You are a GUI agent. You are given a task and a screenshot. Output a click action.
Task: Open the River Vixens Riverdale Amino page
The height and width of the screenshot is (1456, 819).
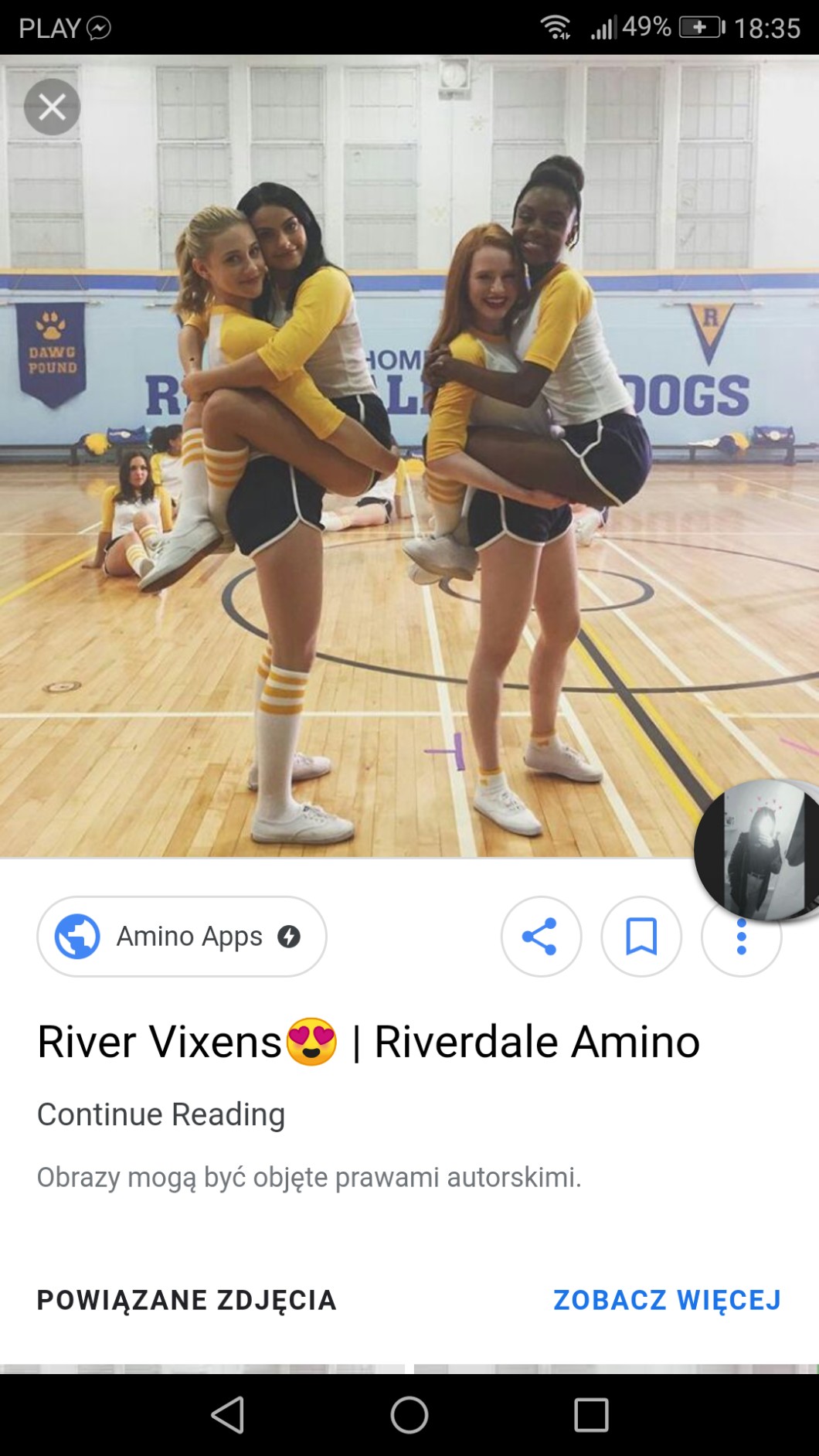coord(368,1041)
